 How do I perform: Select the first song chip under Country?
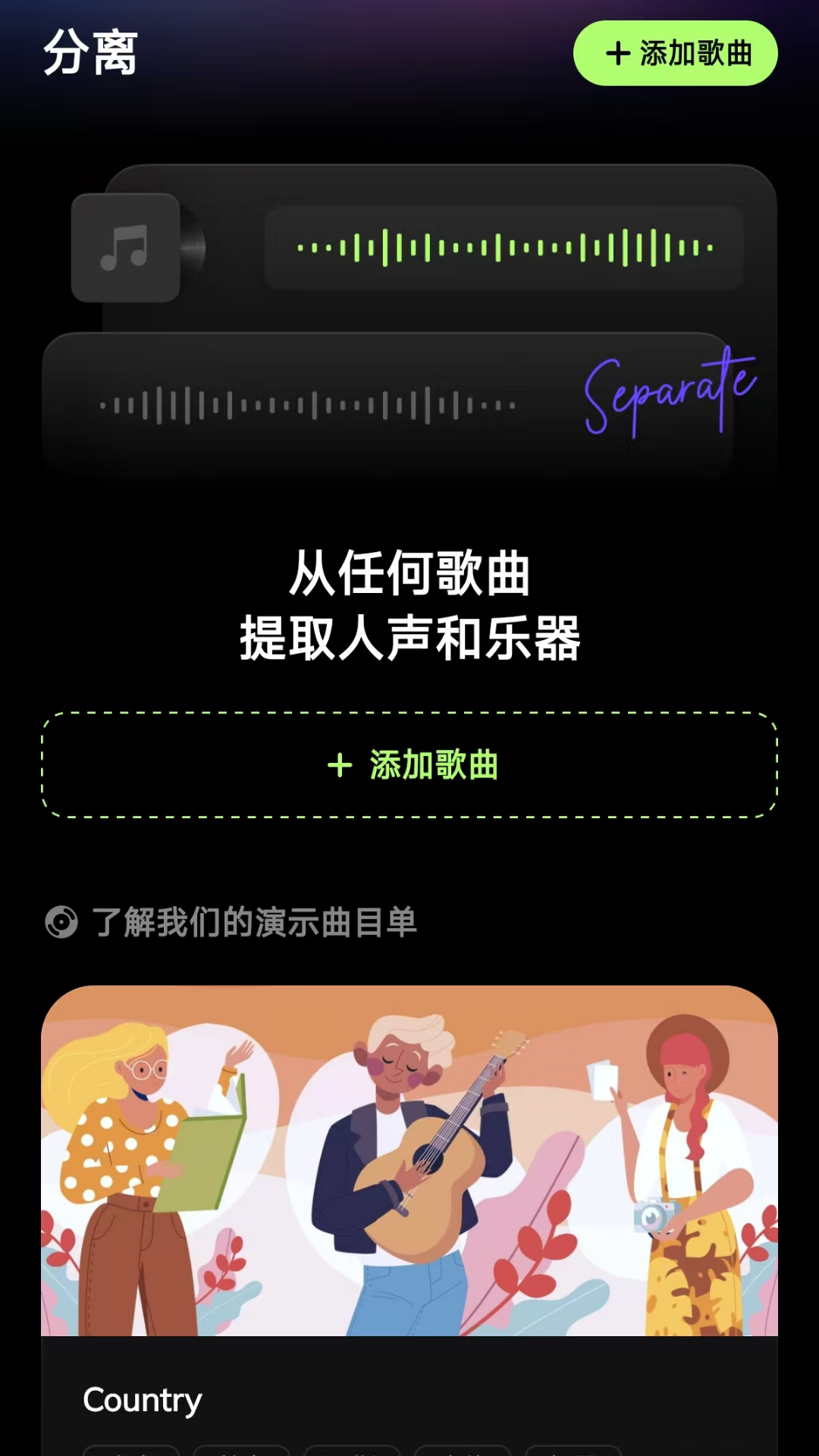tap(136, 1448)
